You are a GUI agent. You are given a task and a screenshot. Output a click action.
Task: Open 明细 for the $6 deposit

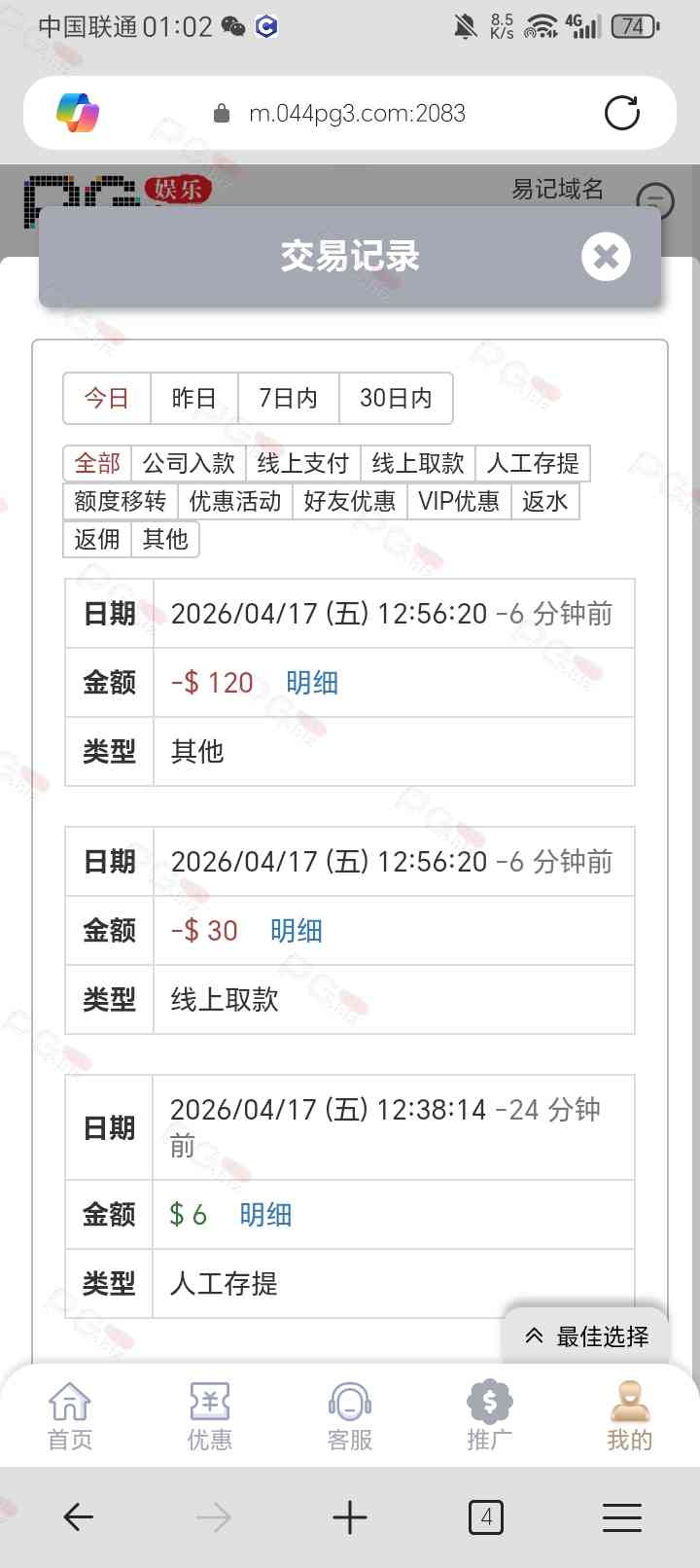(x=265, y=1215)
